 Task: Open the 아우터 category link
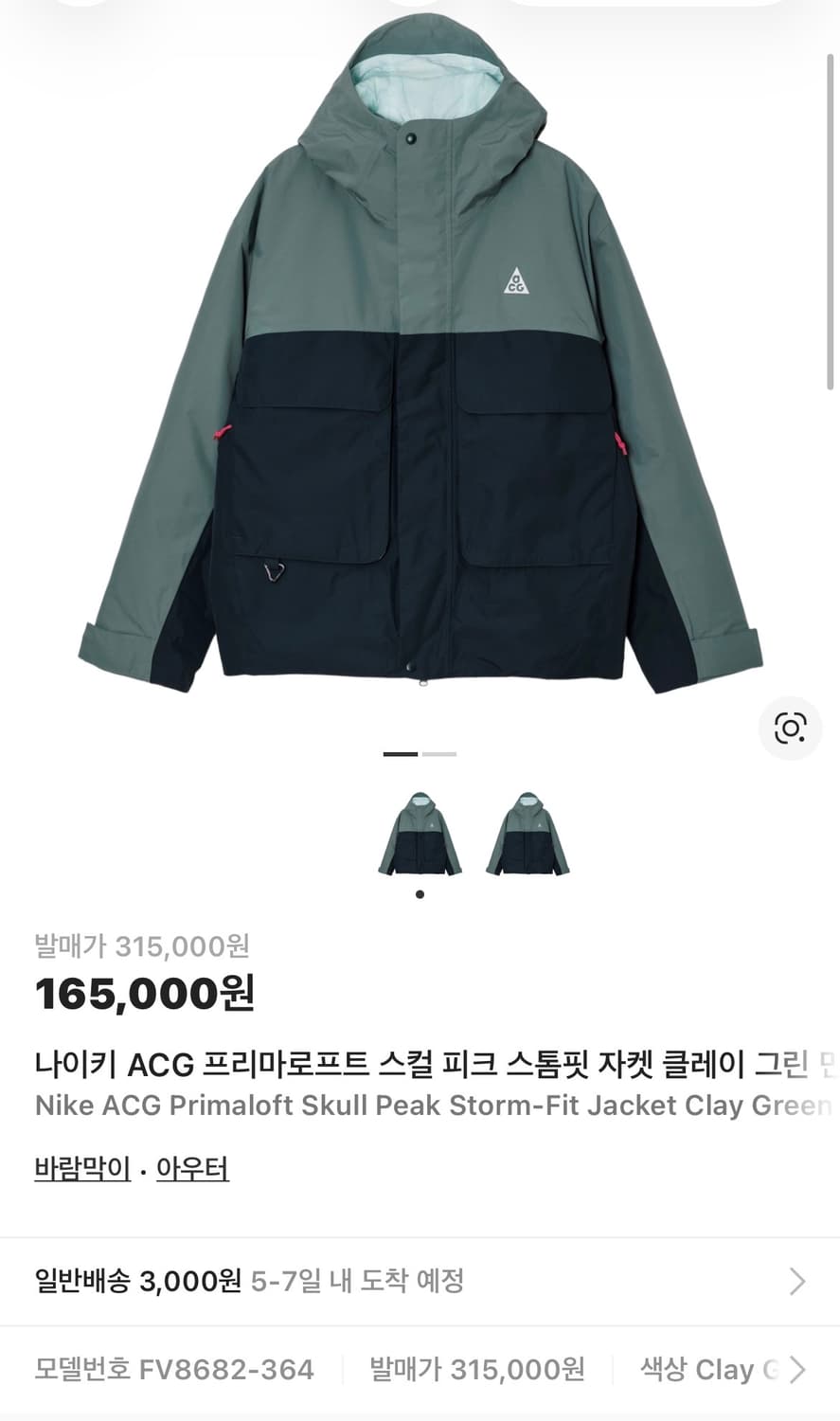coord(191,1171)
